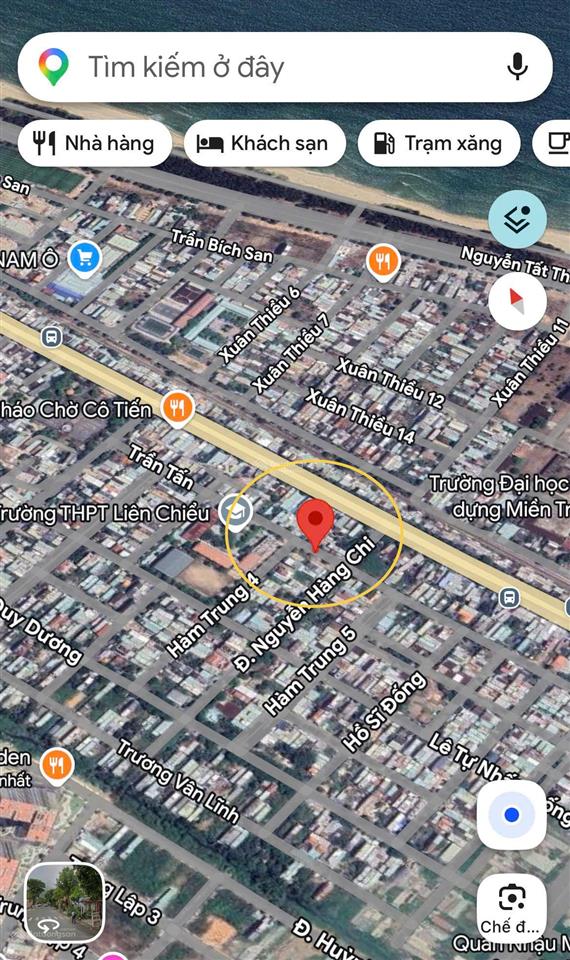This screenshot has height=960, width=570.
Task: Start voice search with the microphone
Action: coord(517,67)
